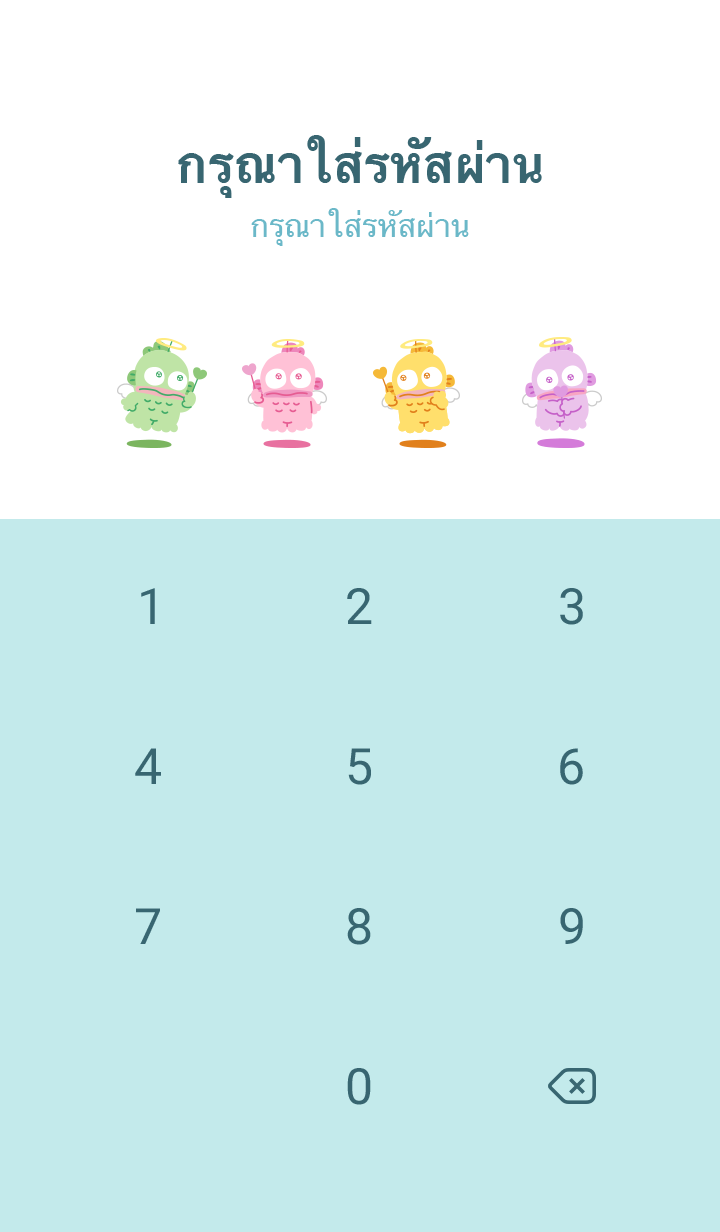This screenshot has height=1232, width=720.
Task: Enter digit 4 for the passcode
Action: [148, 767]
